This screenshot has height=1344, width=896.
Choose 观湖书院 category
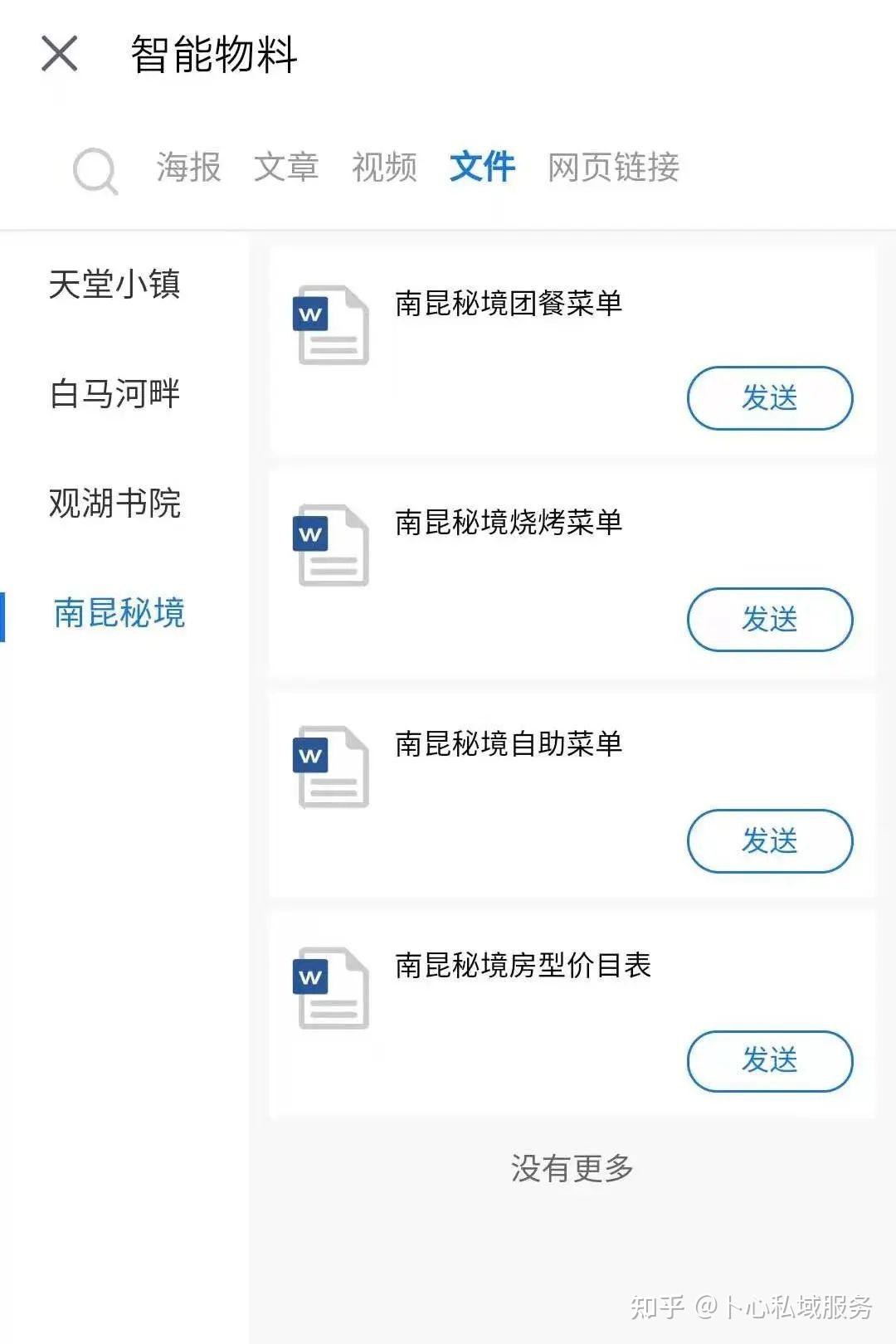(114, 504)
